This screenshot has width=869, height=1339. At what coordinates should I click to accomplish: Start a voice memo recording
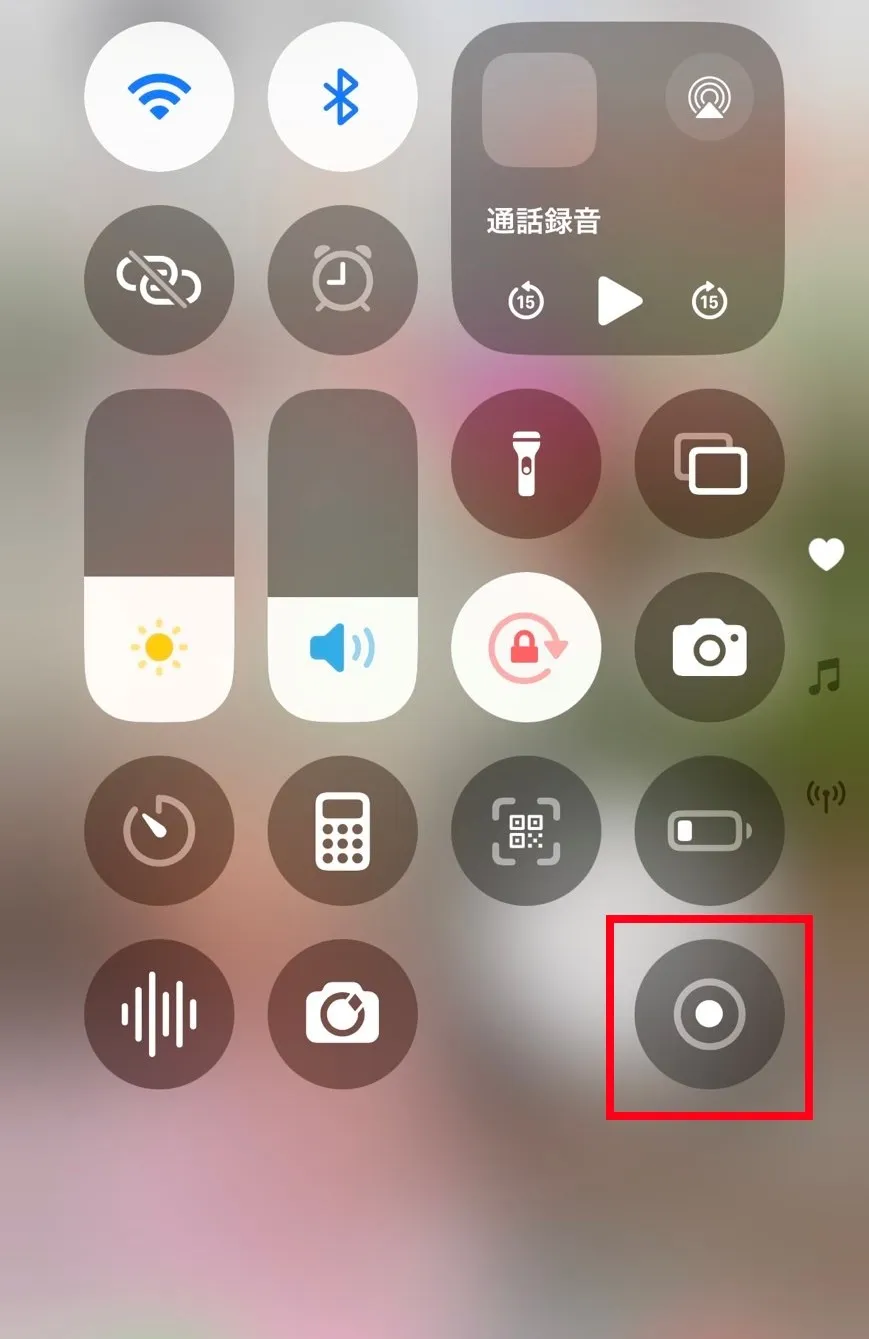tap(159, 1014)
